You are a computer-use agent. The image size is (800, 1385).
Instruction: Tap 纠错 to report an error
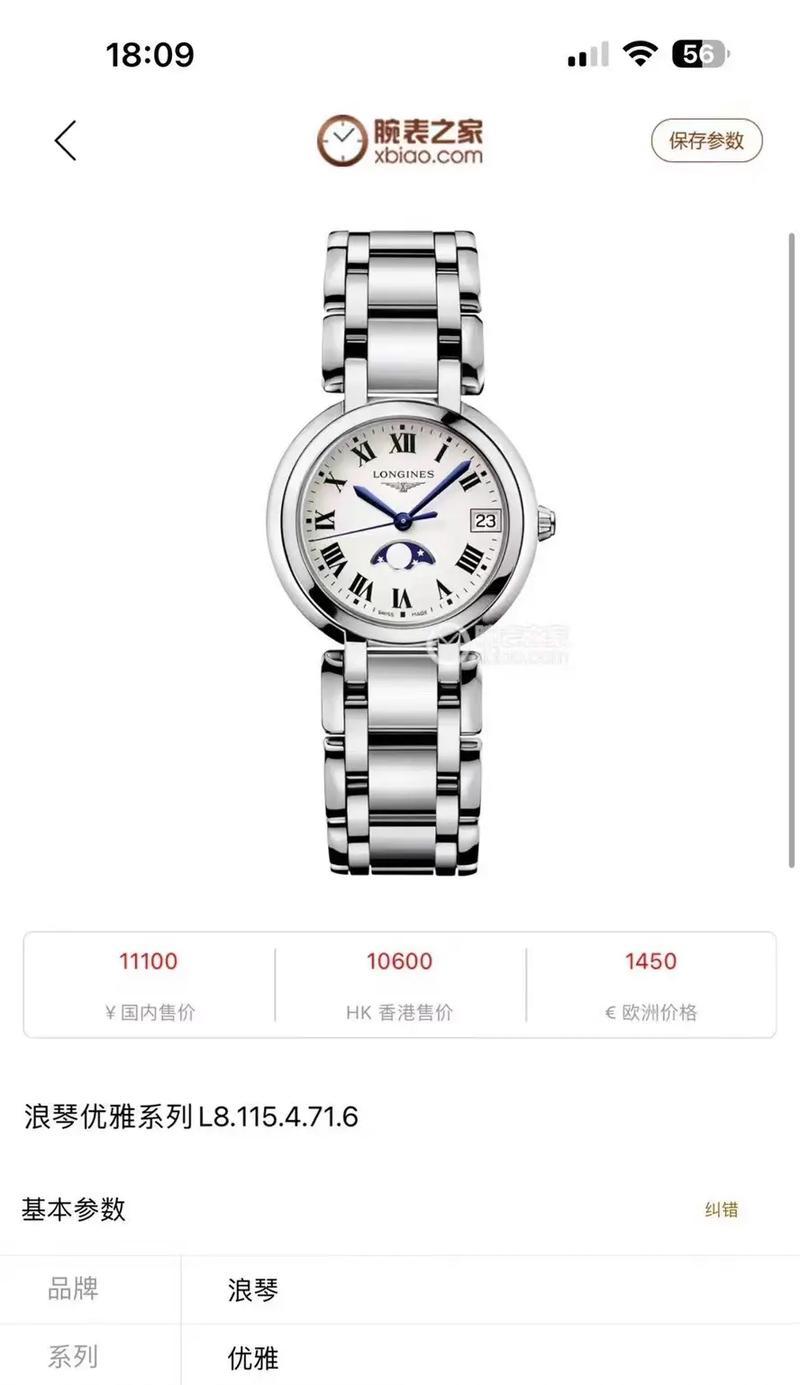click(x=721, y=1210)
